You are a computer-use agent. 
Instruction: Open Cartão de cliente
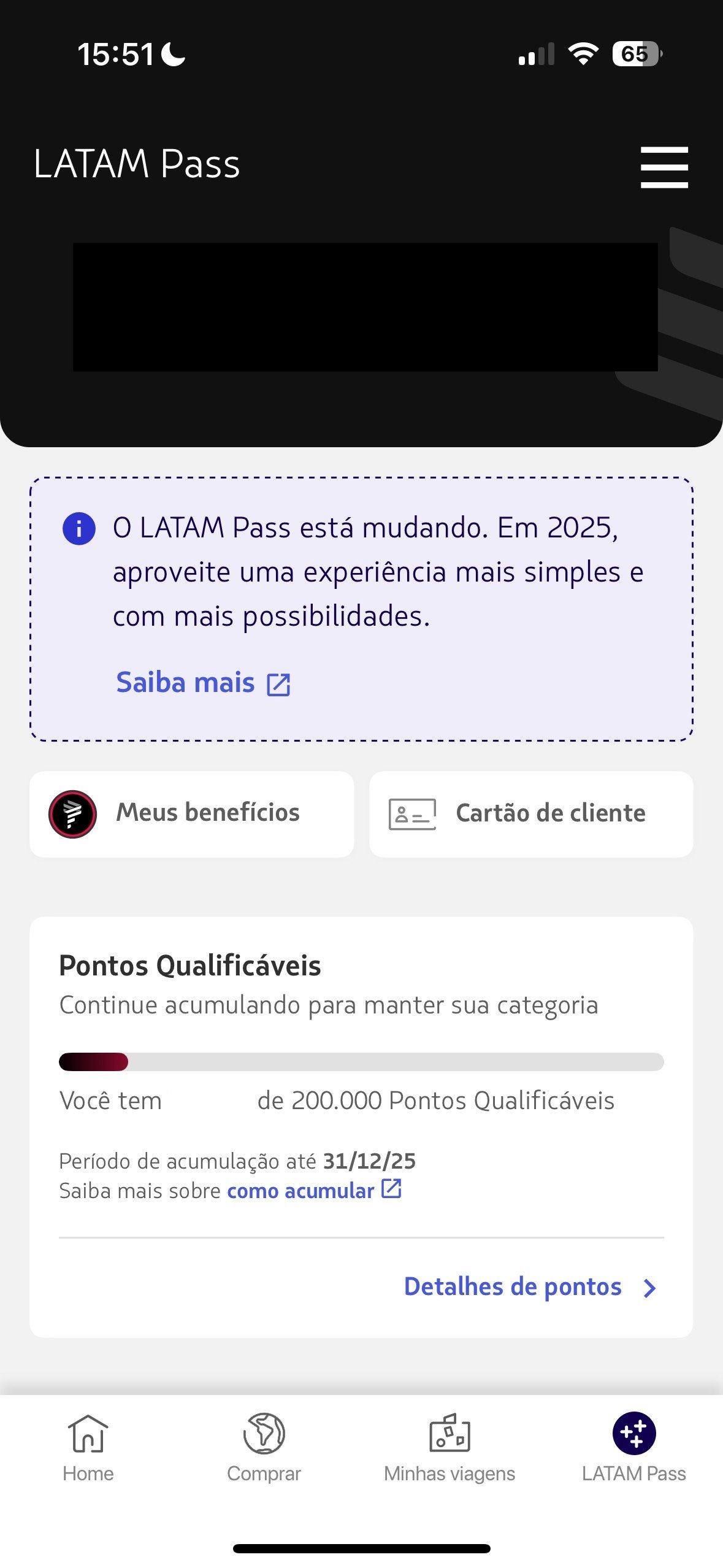pos(531,813)
